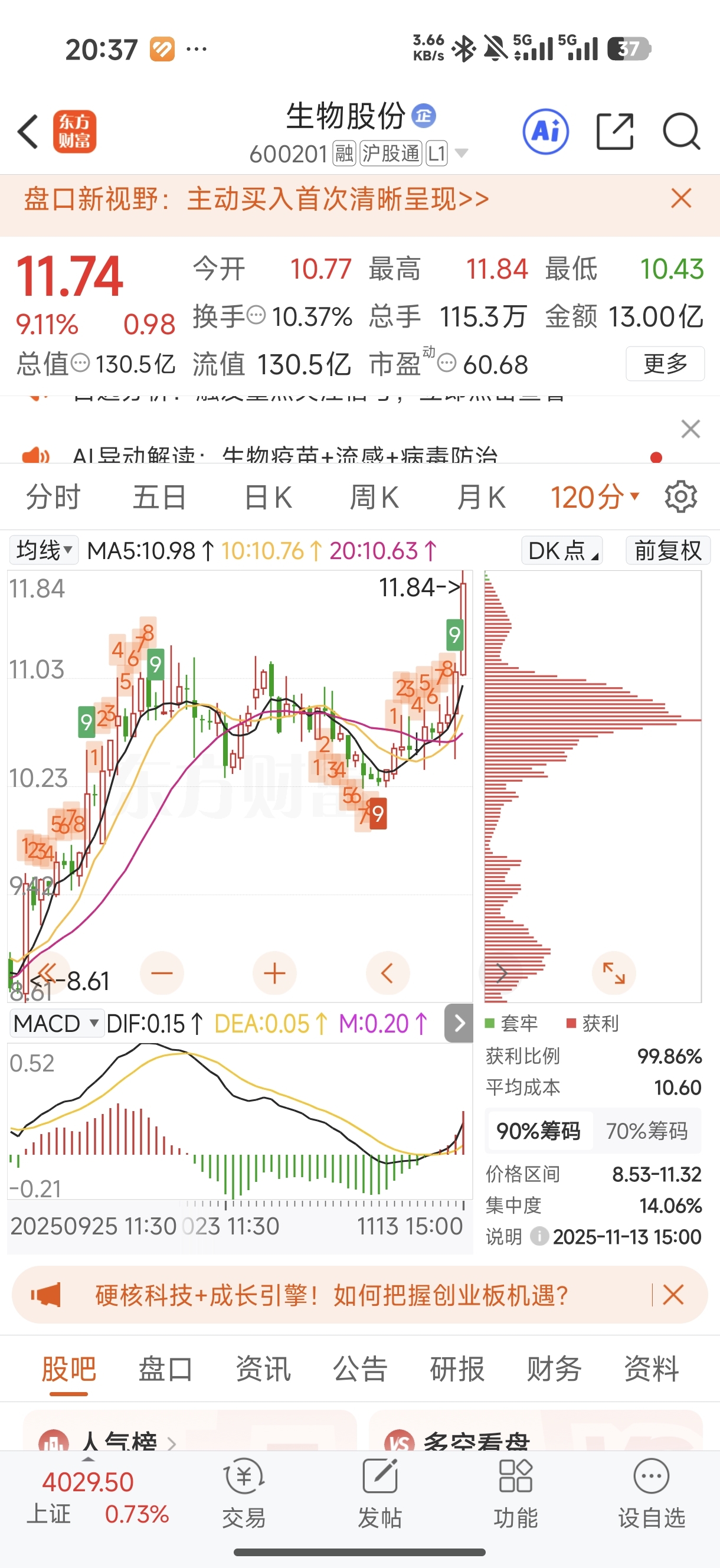Dismiss the 盘口新视野 banner
The height and width of the screenshot is (1568, 720).
[x=681, y=198]
